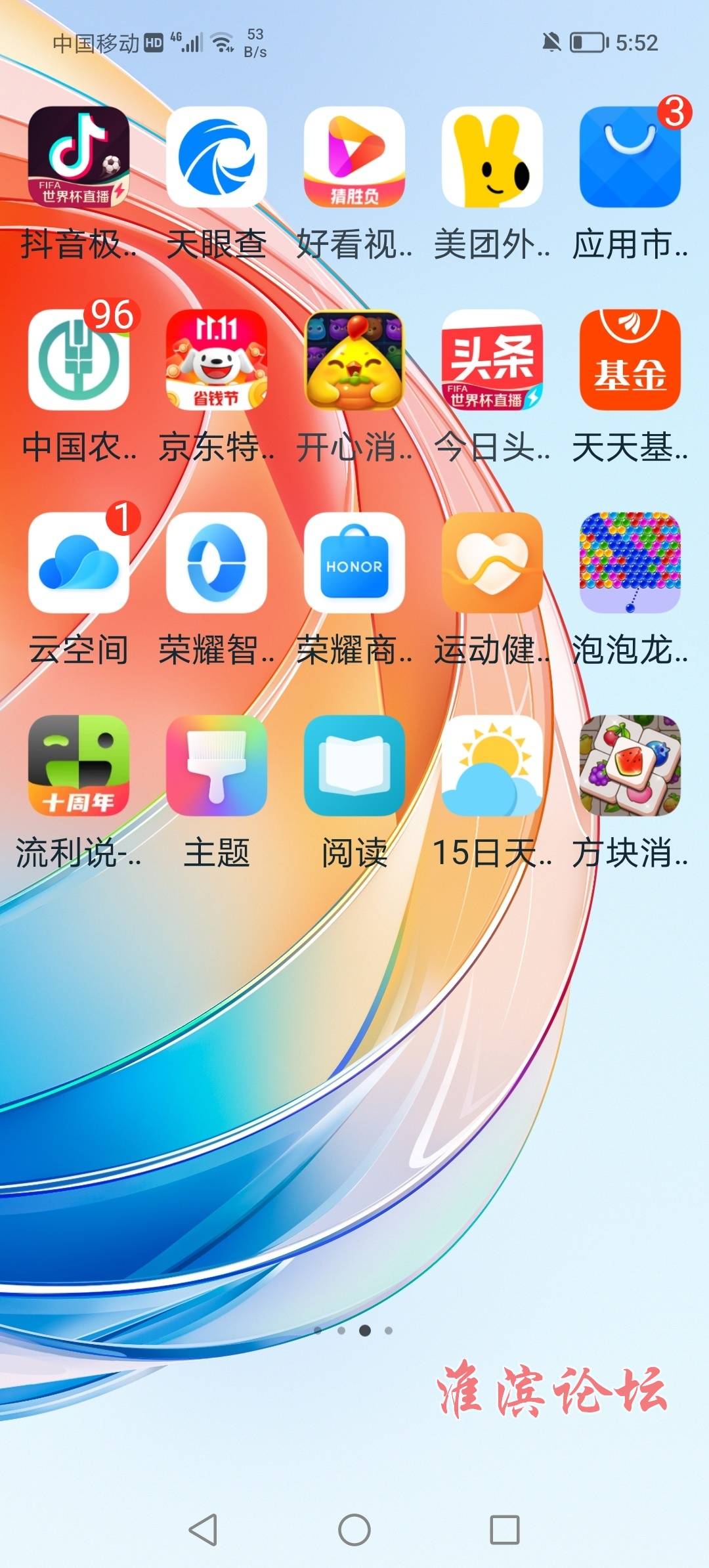
Task: Launch 京东特价 app
Action: point(217,360)
